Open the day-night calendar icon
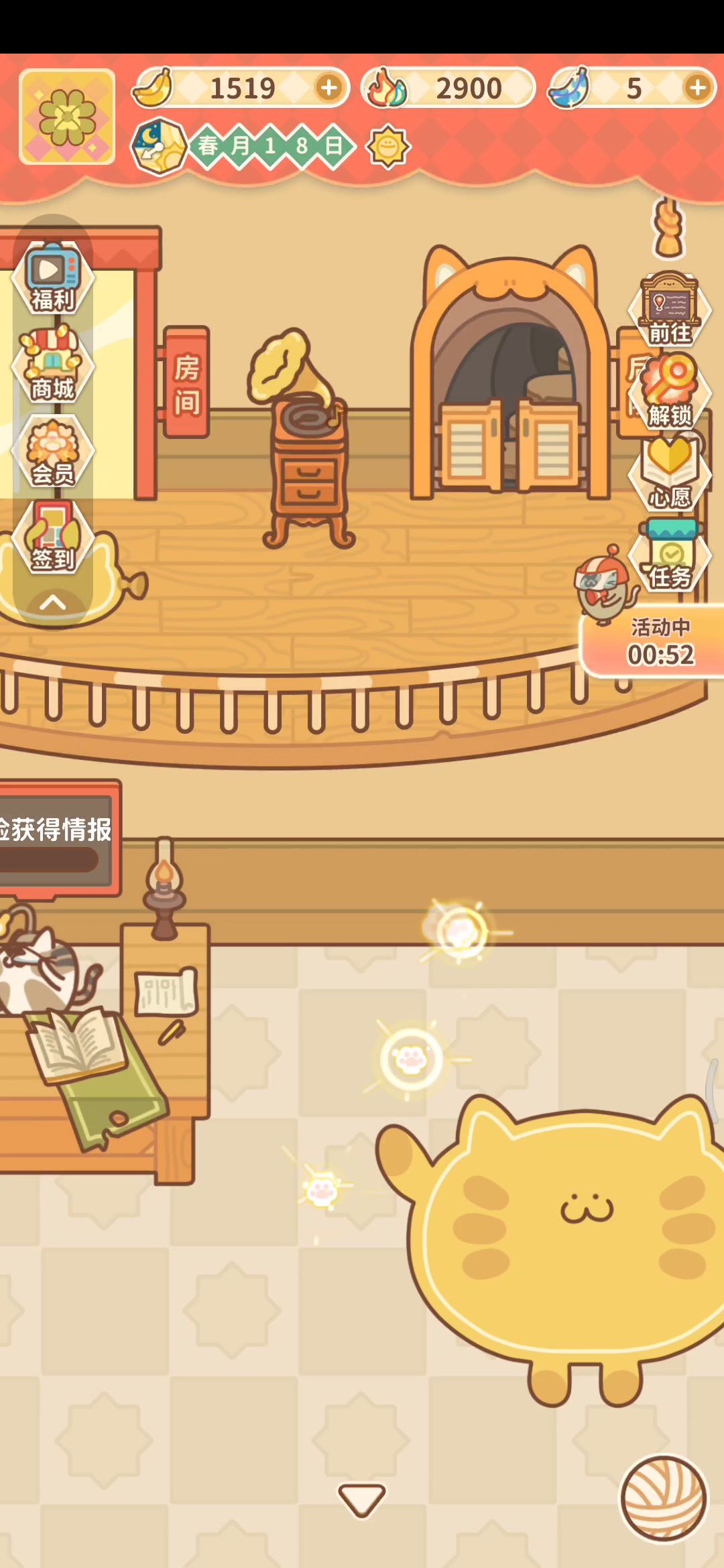 [158, 145]
